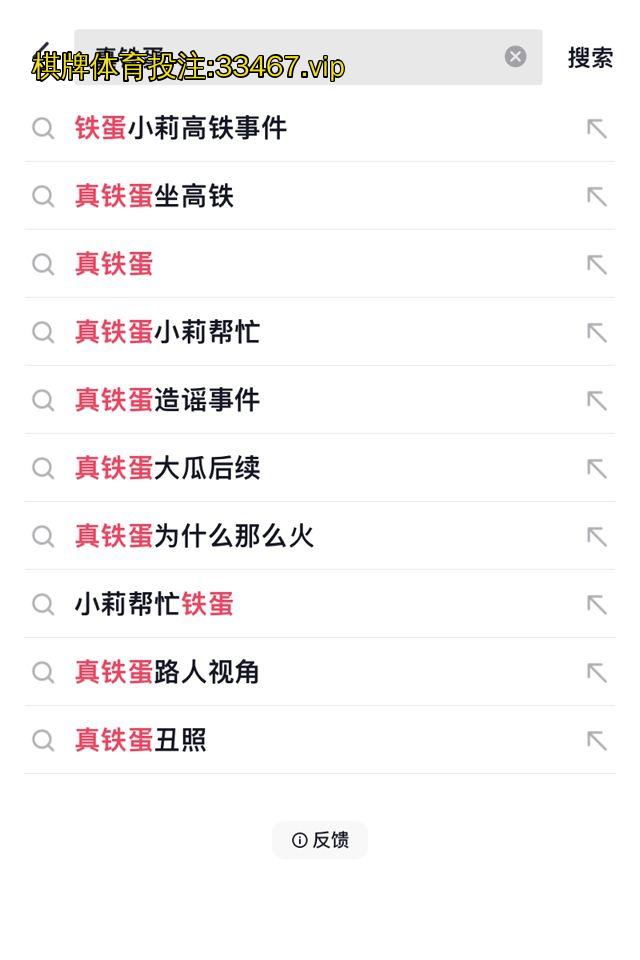The width and height of the screenshot is (640, 960).
Task: Search for the plain 真铁蛋 suggestion
Action: click(114, 264)
